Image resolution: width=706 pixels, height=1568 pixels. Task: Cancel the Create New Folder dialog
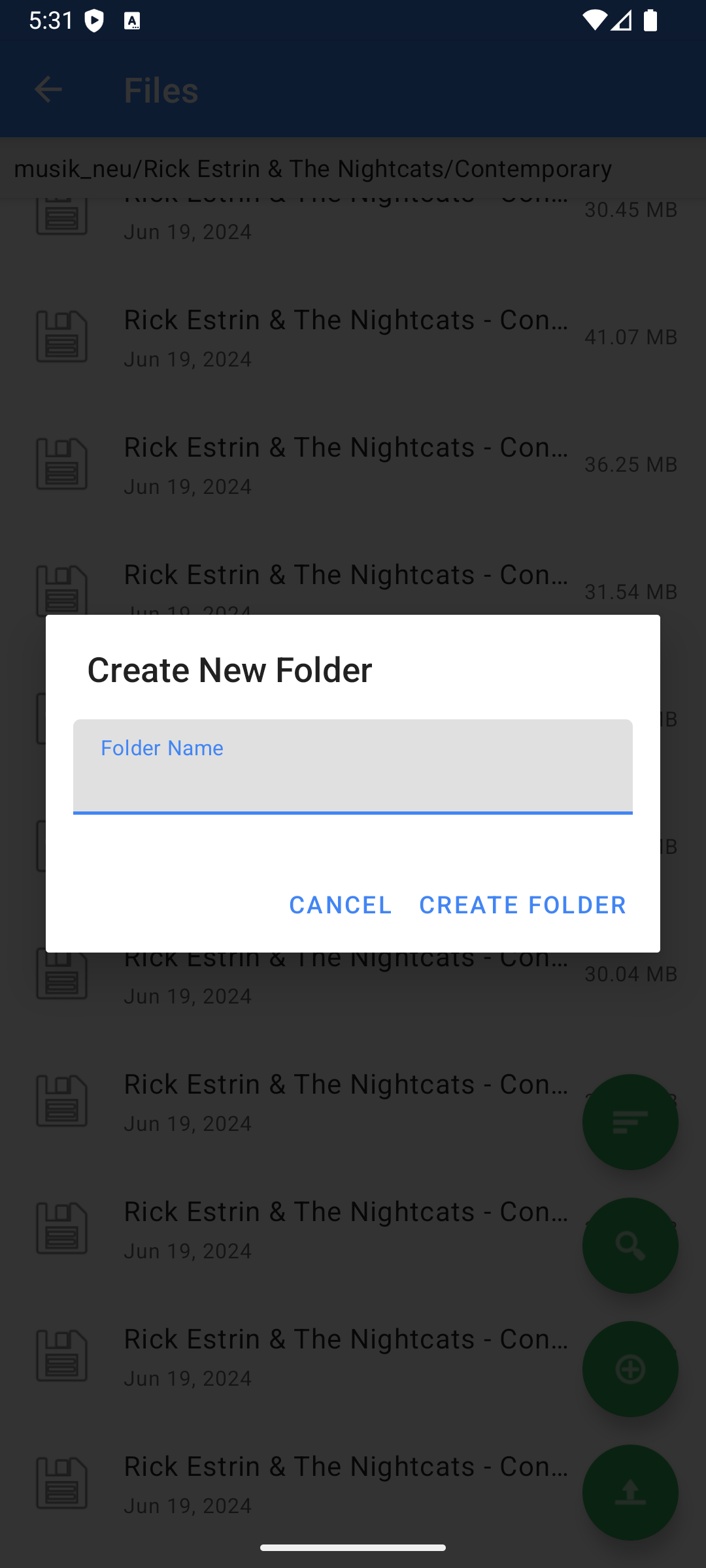click(341, 905)
